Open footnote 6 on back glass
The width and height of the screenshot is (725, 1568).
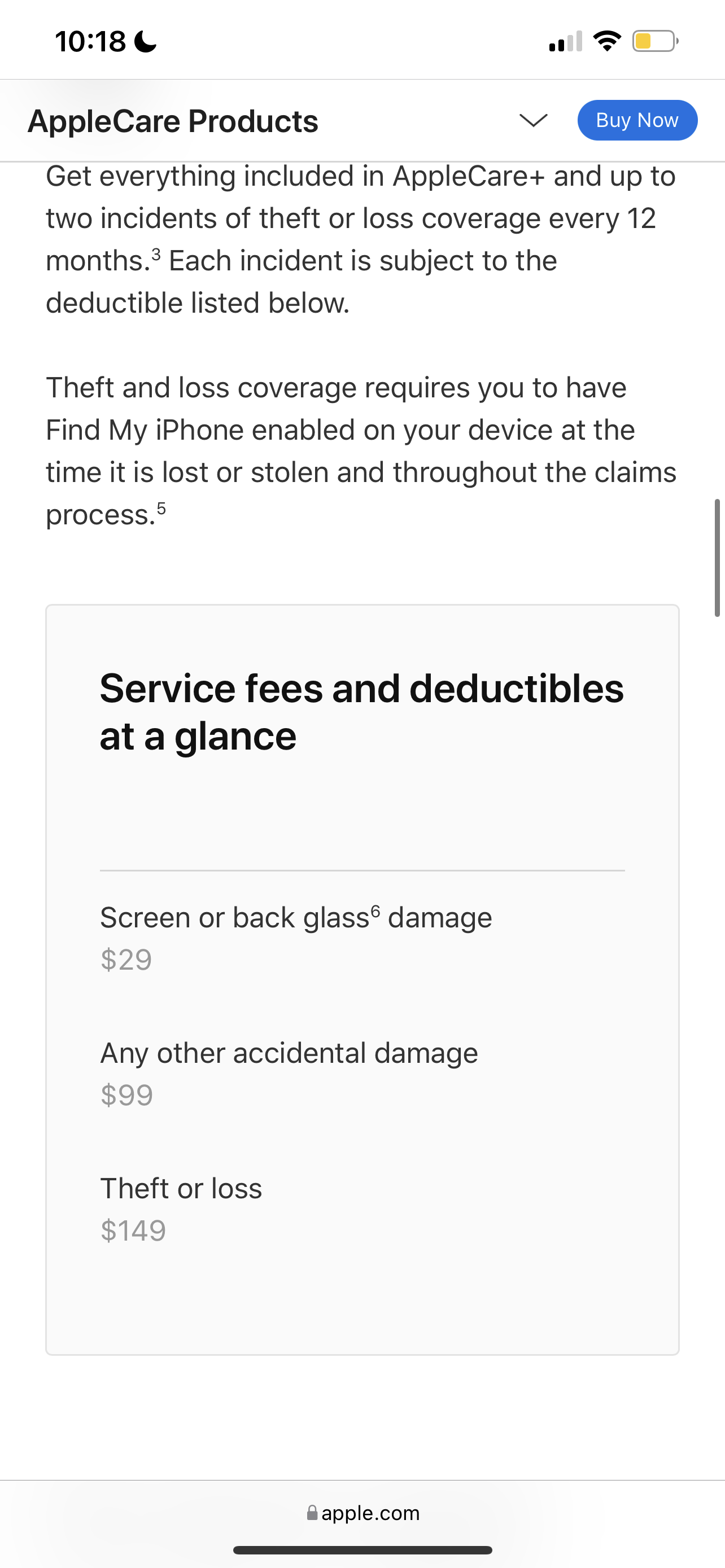pos(375,910)
